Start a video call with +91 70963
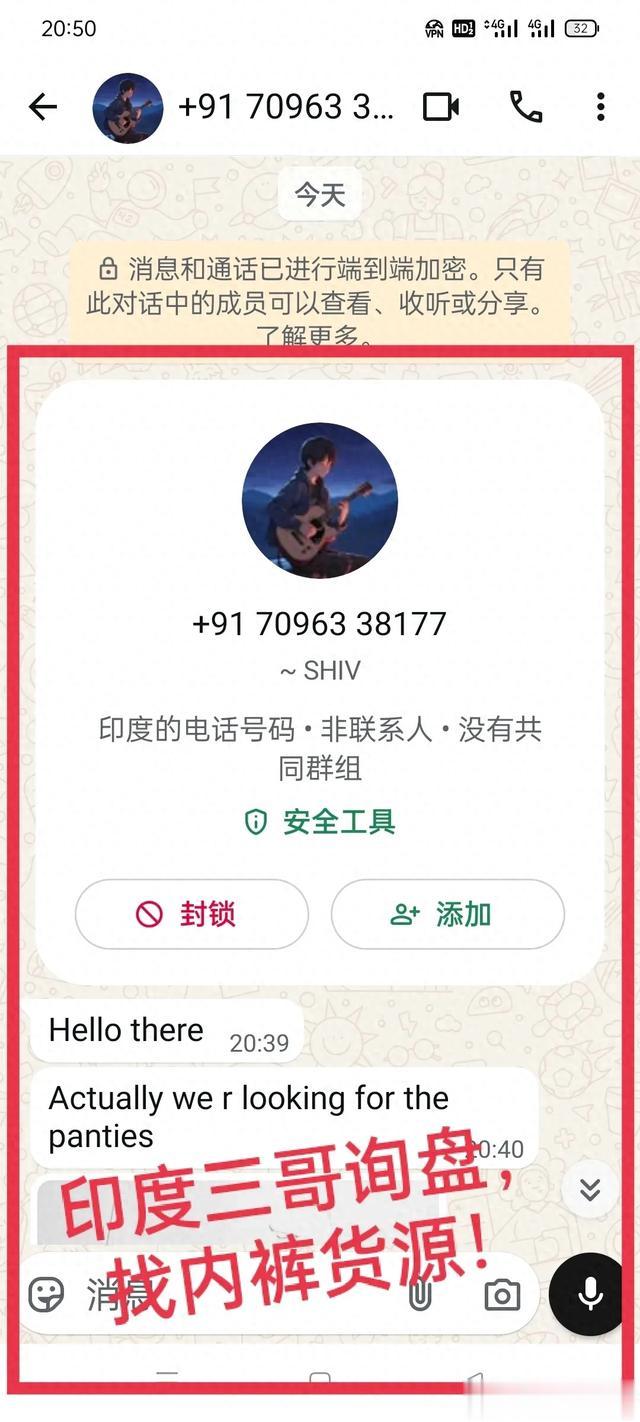 (x=441, y=107)
